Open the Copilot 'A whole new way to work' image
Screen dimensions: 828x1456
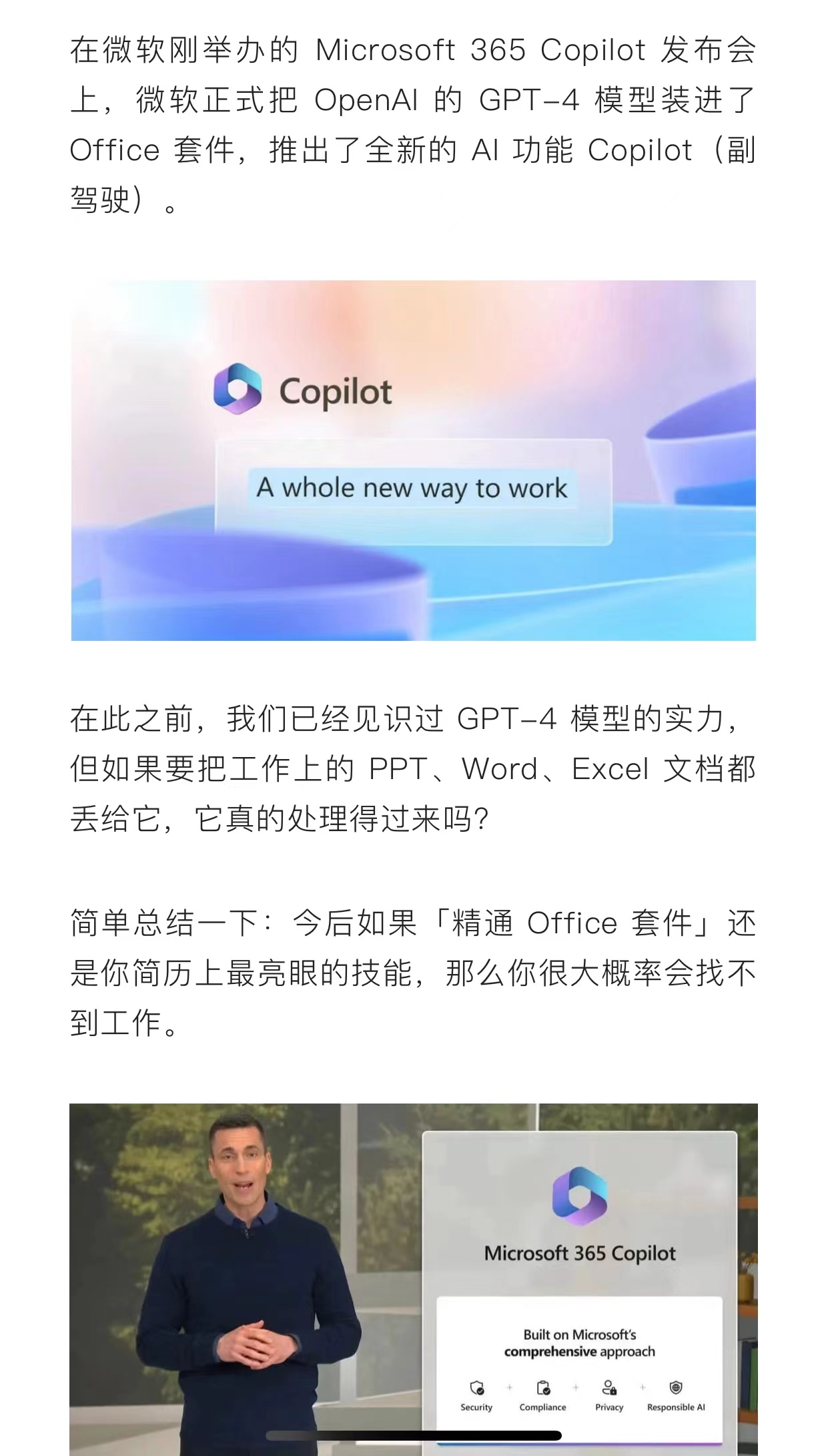coord(413,461)
